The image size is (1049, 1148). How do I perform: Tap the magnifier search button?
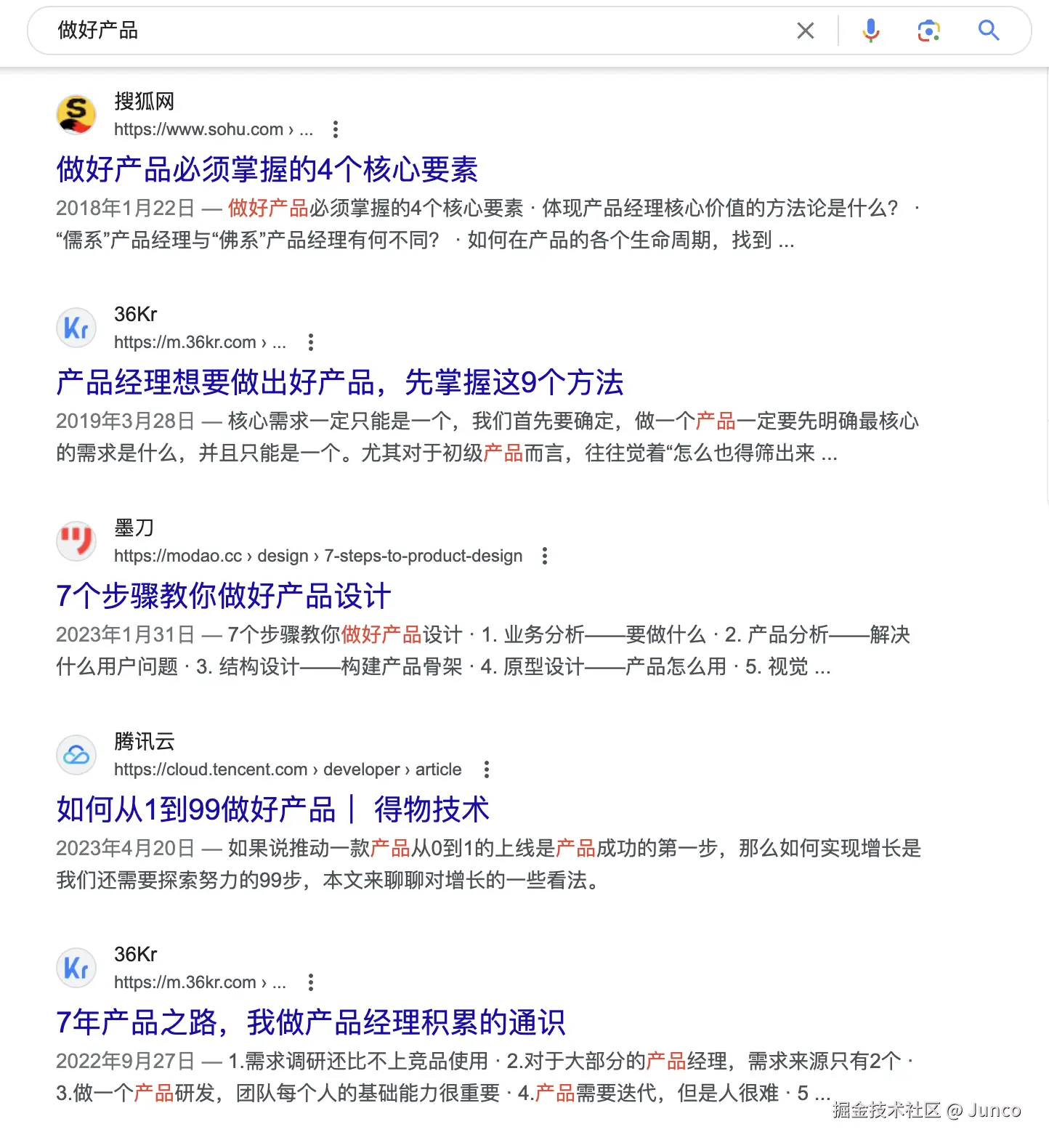point(988,31)
